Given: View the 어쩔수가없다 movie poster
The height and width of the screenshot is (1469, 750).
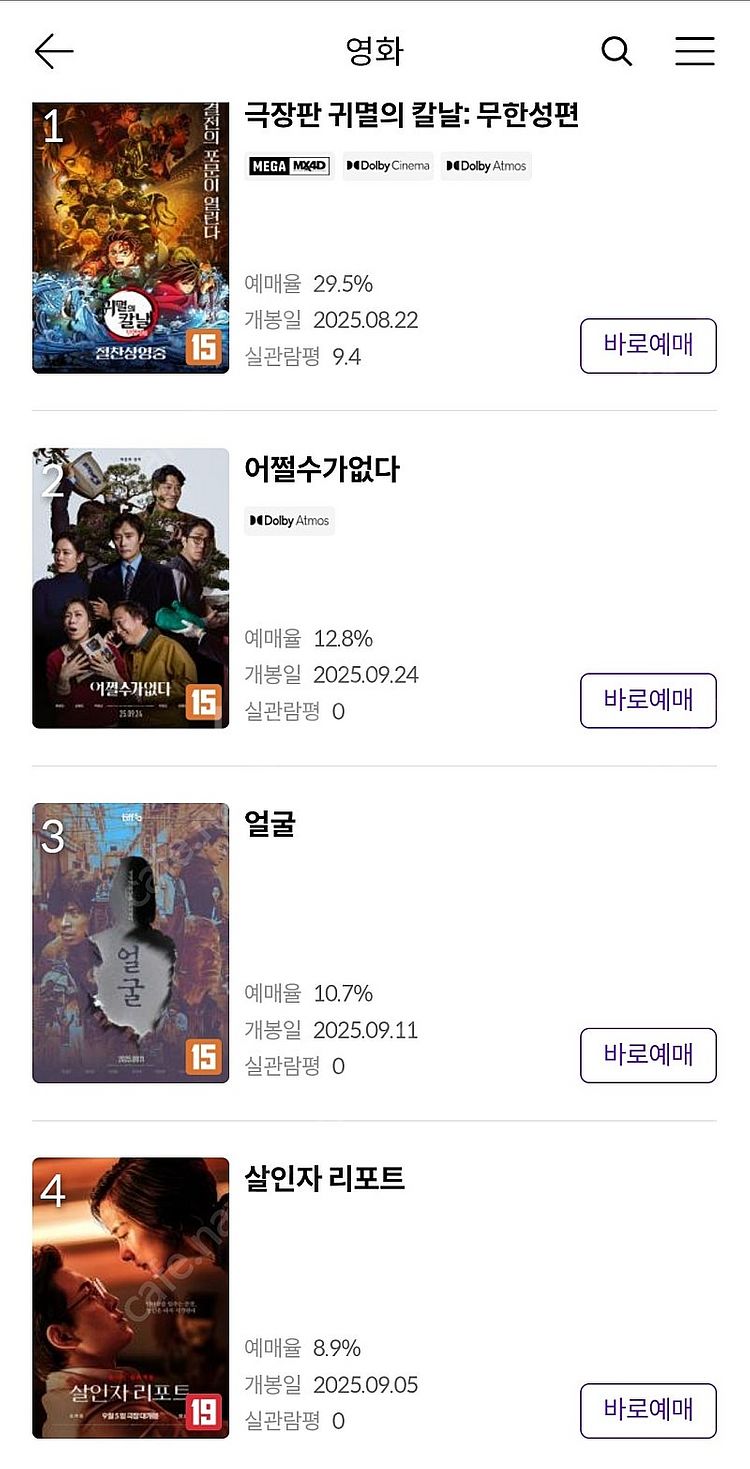Looking at the screenshot, I should [131, 588].
